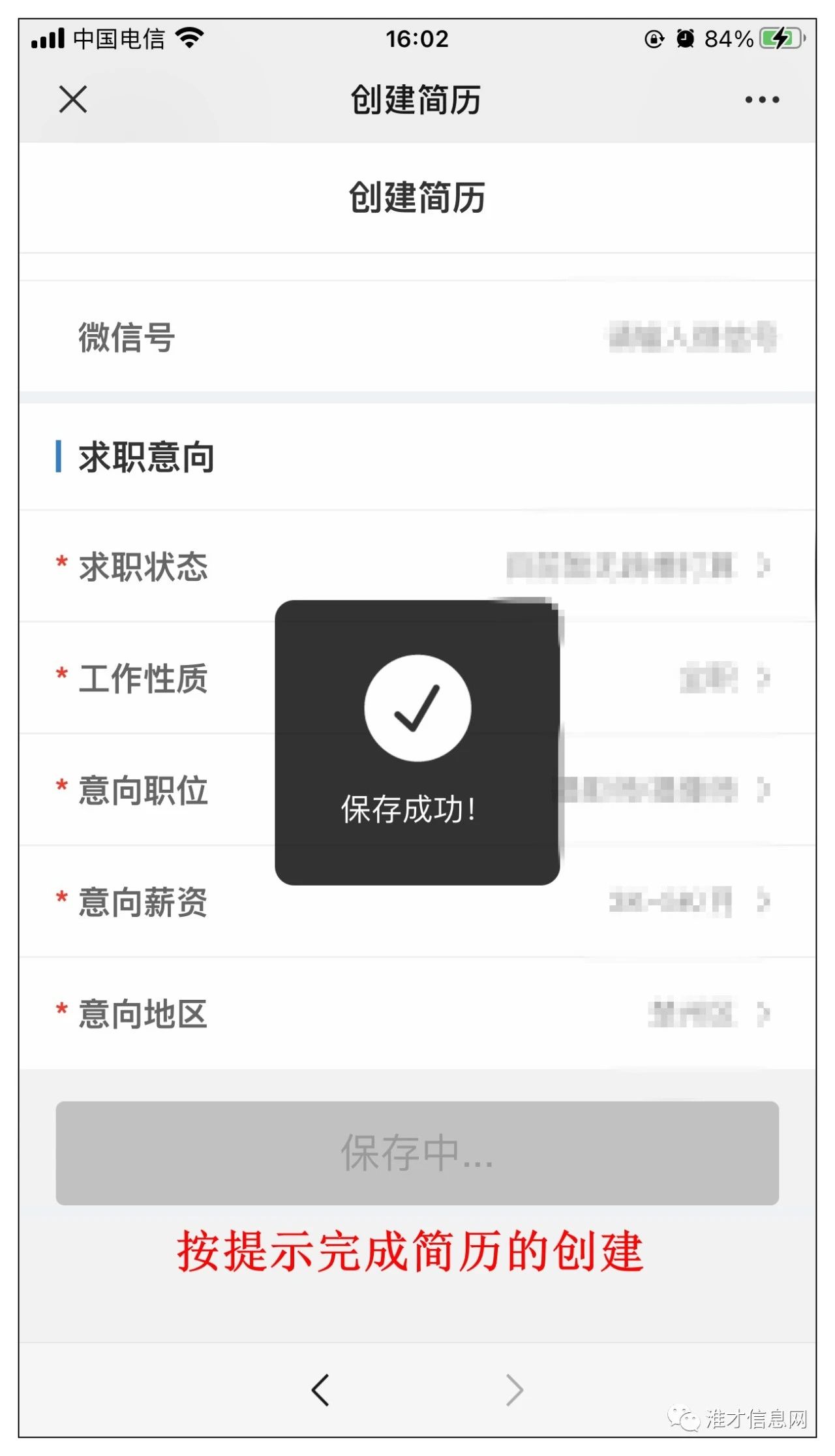Open 意向薪资 selector

click(417, 901)
